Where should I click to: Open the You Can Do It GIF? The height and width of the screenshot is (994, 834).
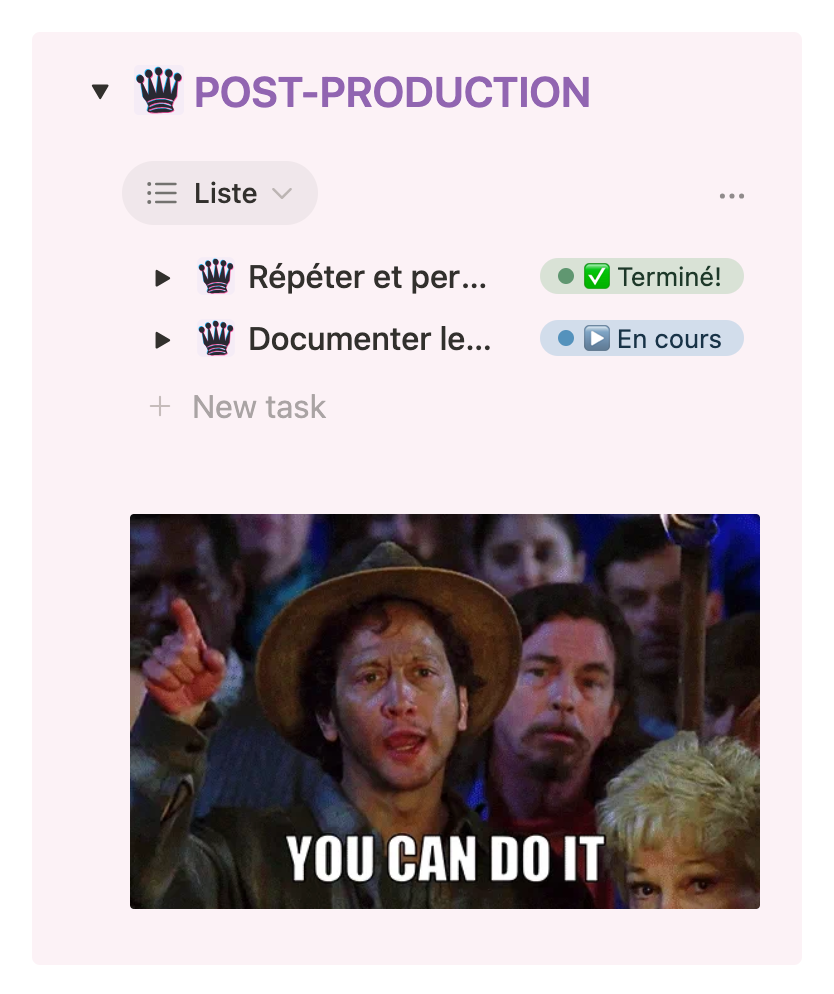(x=444, y=711)
